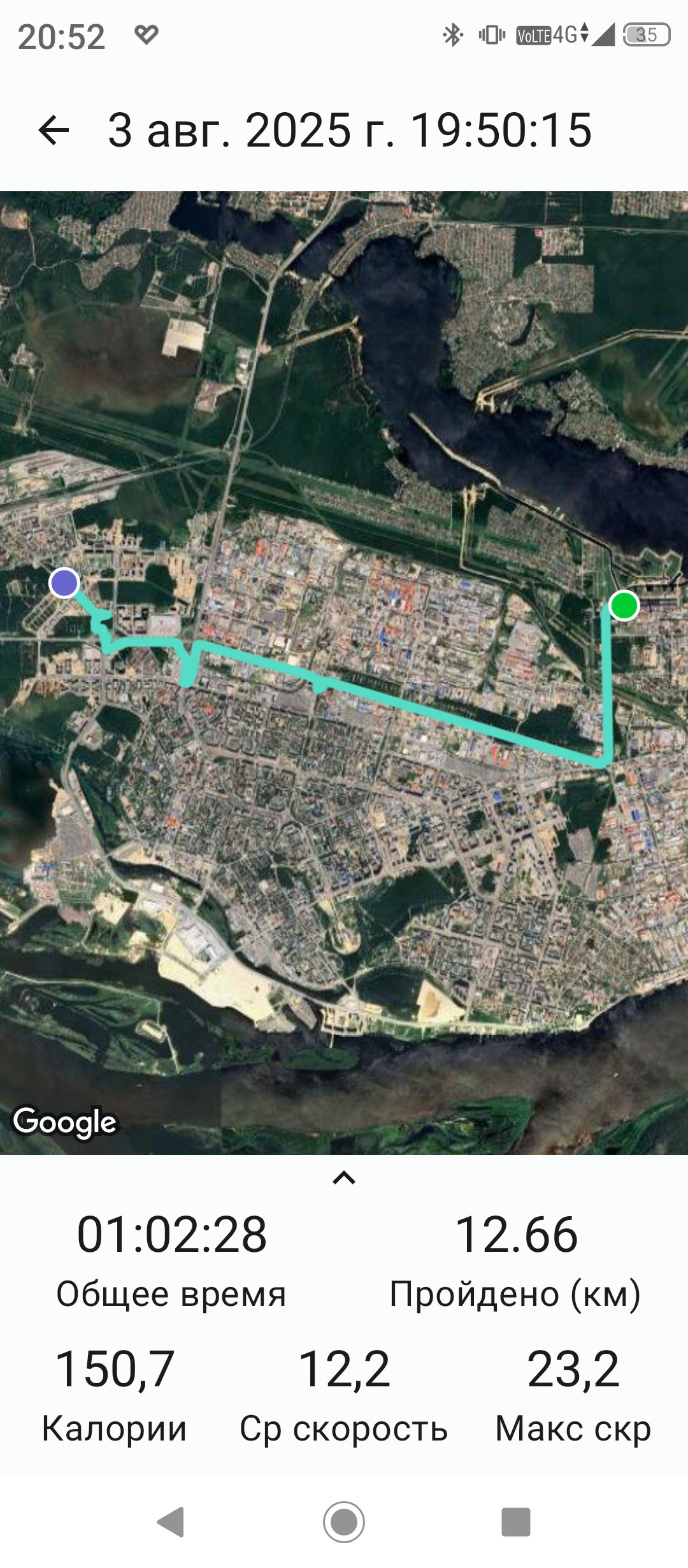Go back using the top arrow
688x1568 pixels.
point(54,131)
